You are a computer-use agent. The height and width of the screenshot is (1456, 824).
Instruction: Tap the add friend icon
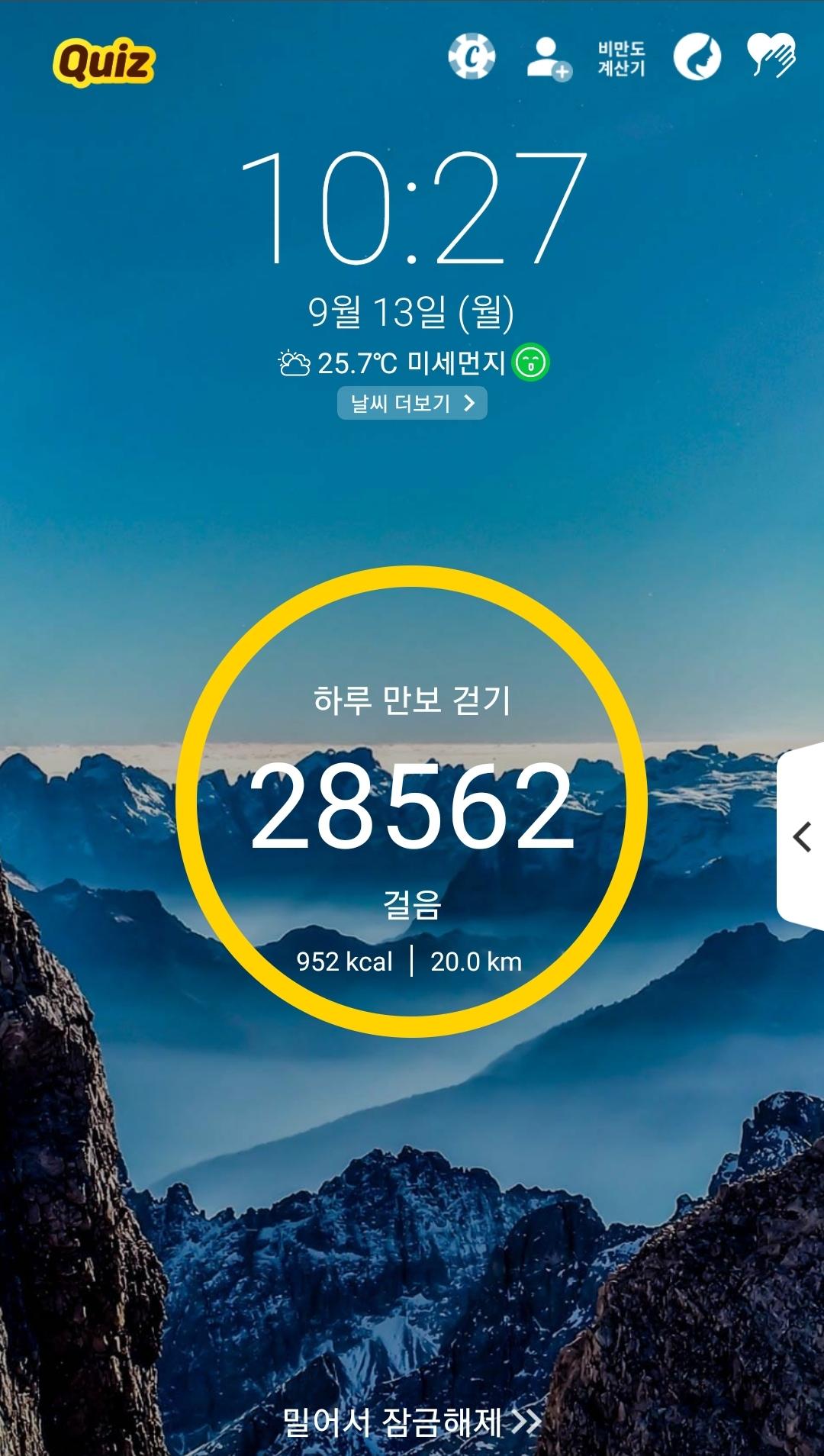[548, 58]
